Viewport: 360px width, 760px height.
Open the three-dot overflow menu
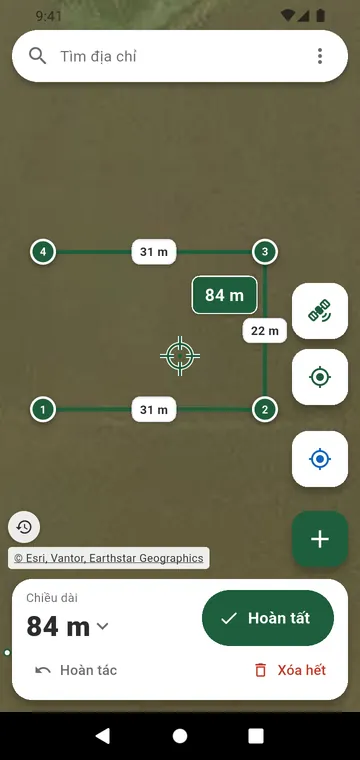320,56
